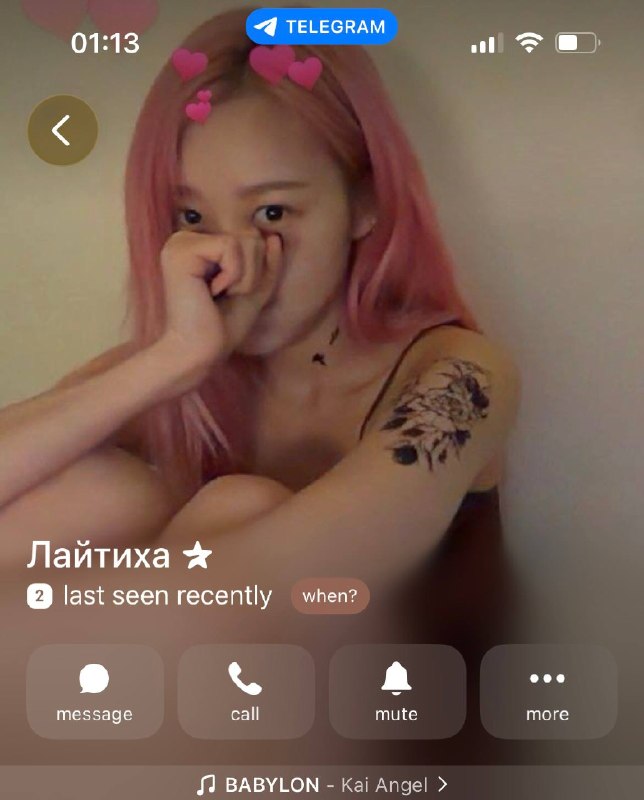
Task: Mute notifications from this contact
Action: tap(397, 691)
